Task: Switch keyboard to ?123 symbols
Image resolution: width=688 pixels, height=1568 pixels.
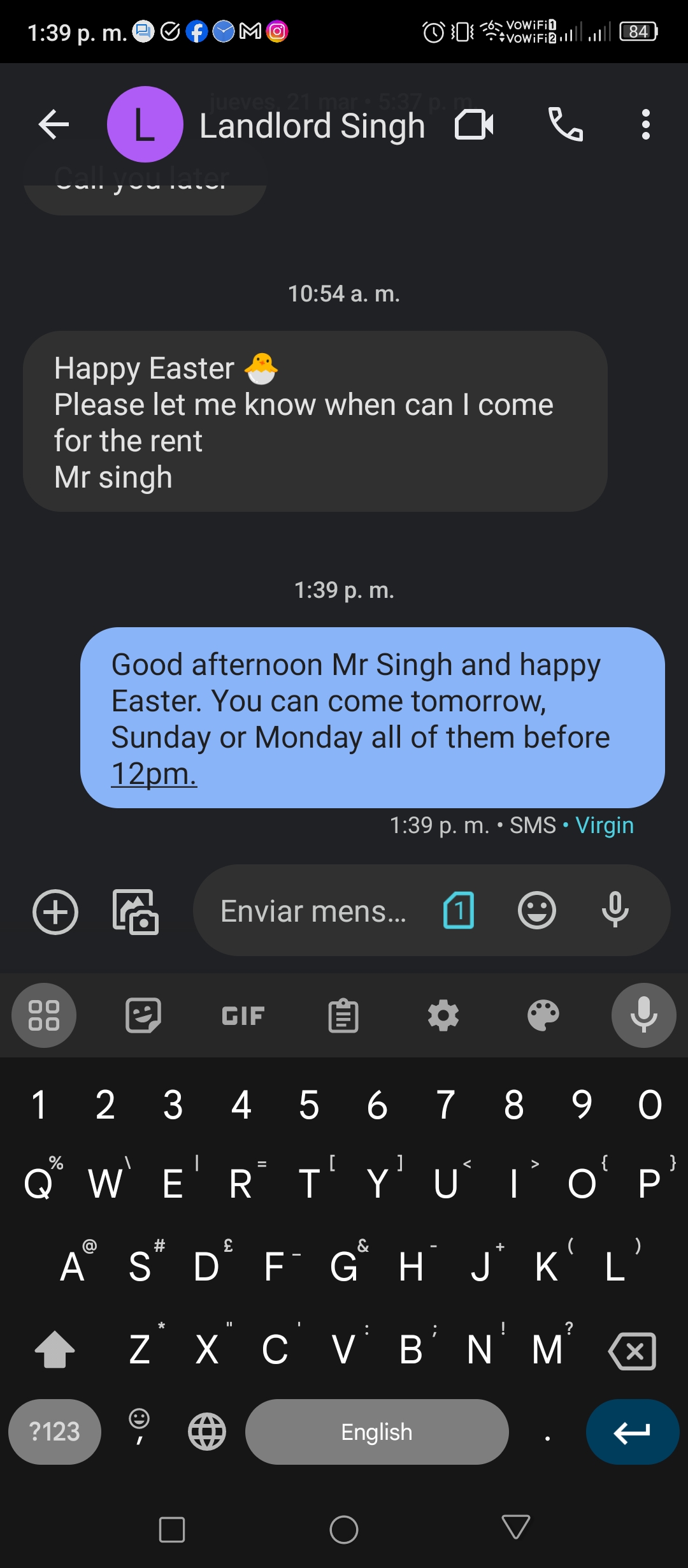Action: coord(55,1432)
